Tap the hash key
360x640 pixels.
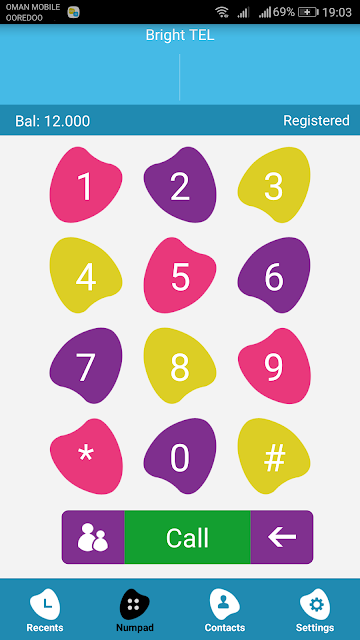click(x=274, y=456)
